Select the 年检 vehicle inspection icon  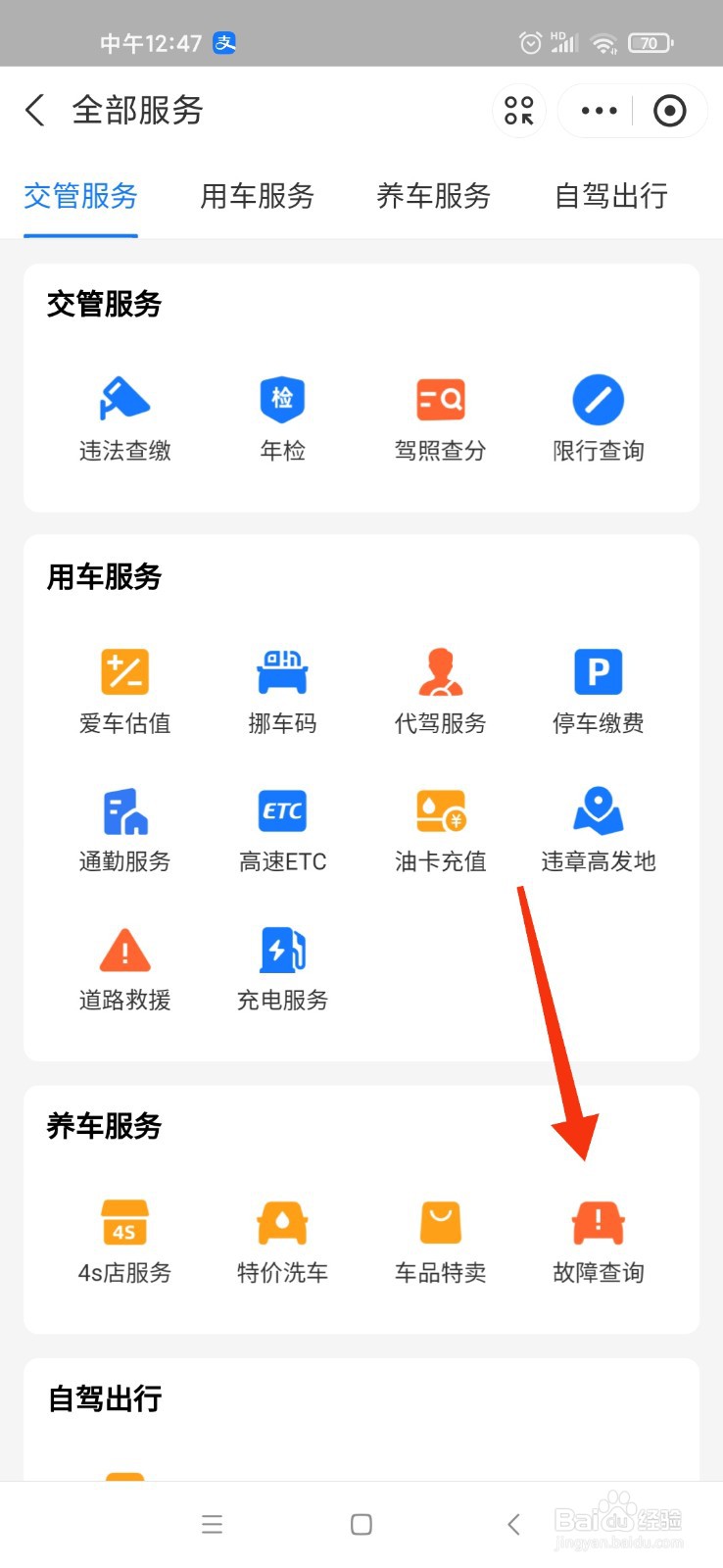tap(282, 416)
